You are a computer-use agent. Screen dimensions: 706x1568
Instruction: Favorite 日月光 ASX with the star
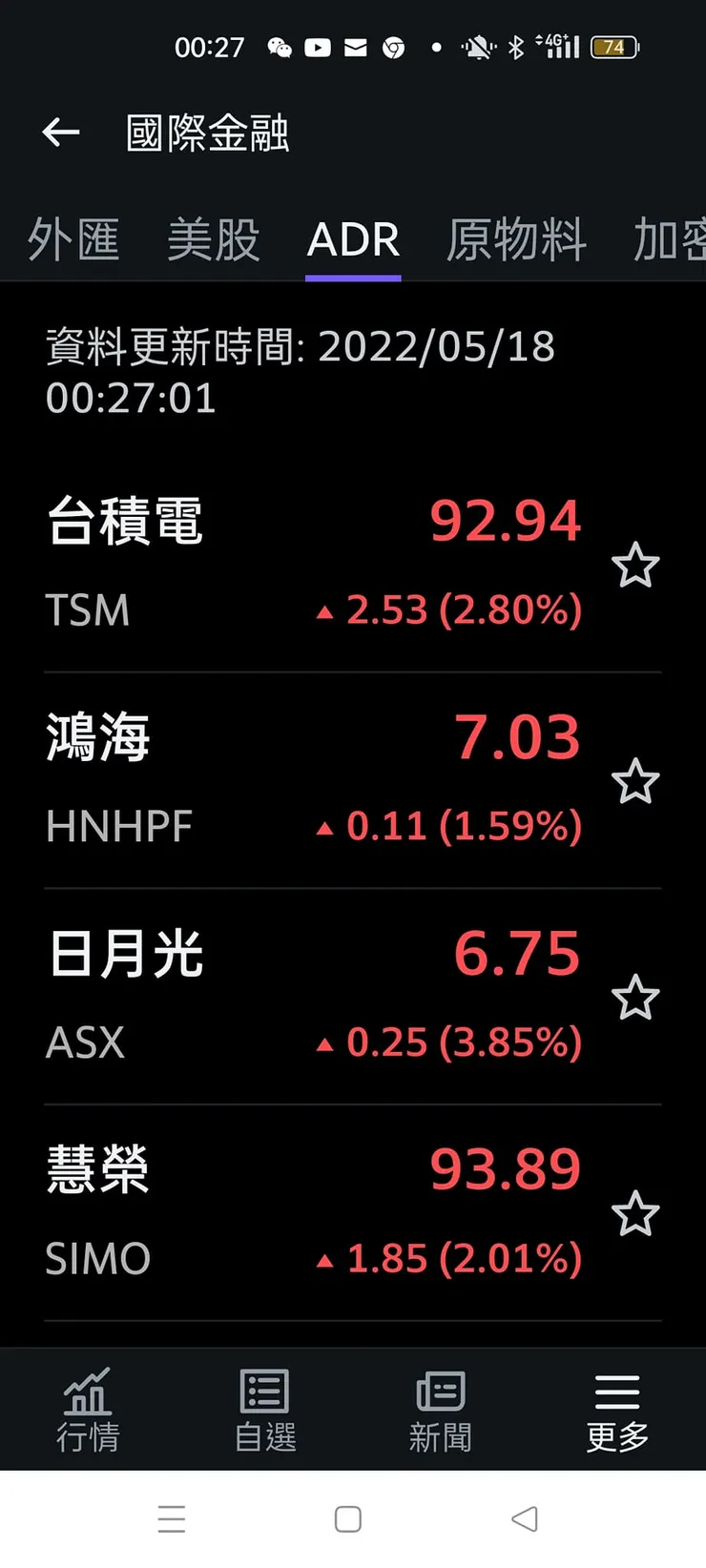tap(635, 999)
